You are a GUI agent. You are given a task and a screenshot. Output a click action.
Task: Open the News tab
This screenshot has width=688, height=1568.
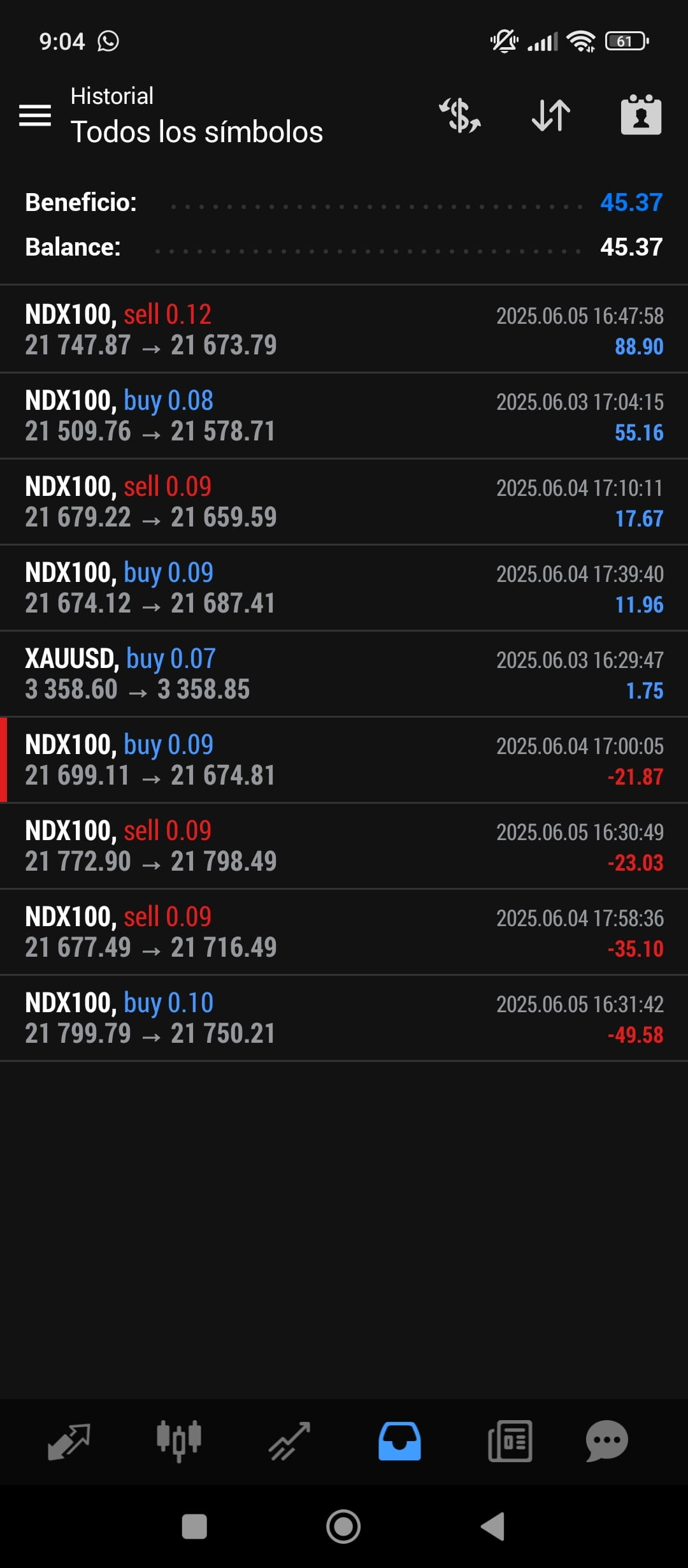[x=510, y=1441]
